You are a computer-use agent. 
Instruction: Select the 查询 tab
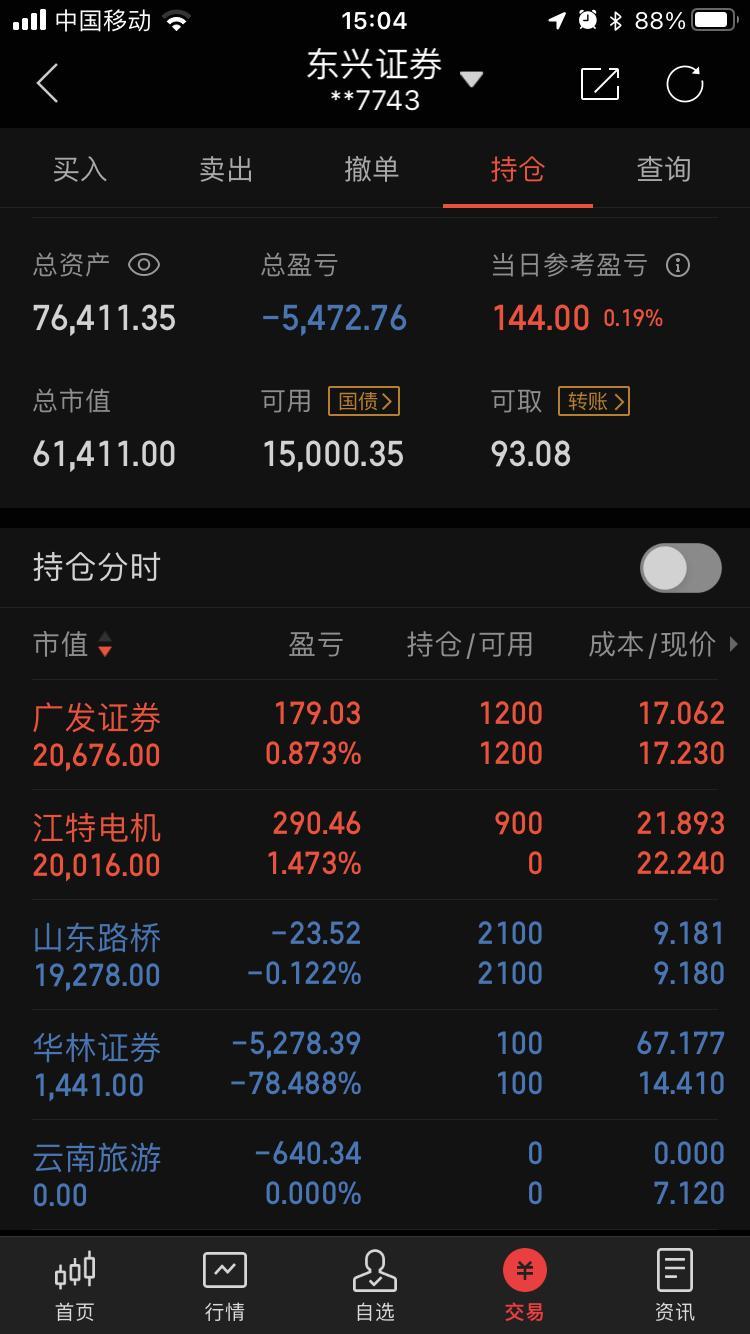[664, 169]
